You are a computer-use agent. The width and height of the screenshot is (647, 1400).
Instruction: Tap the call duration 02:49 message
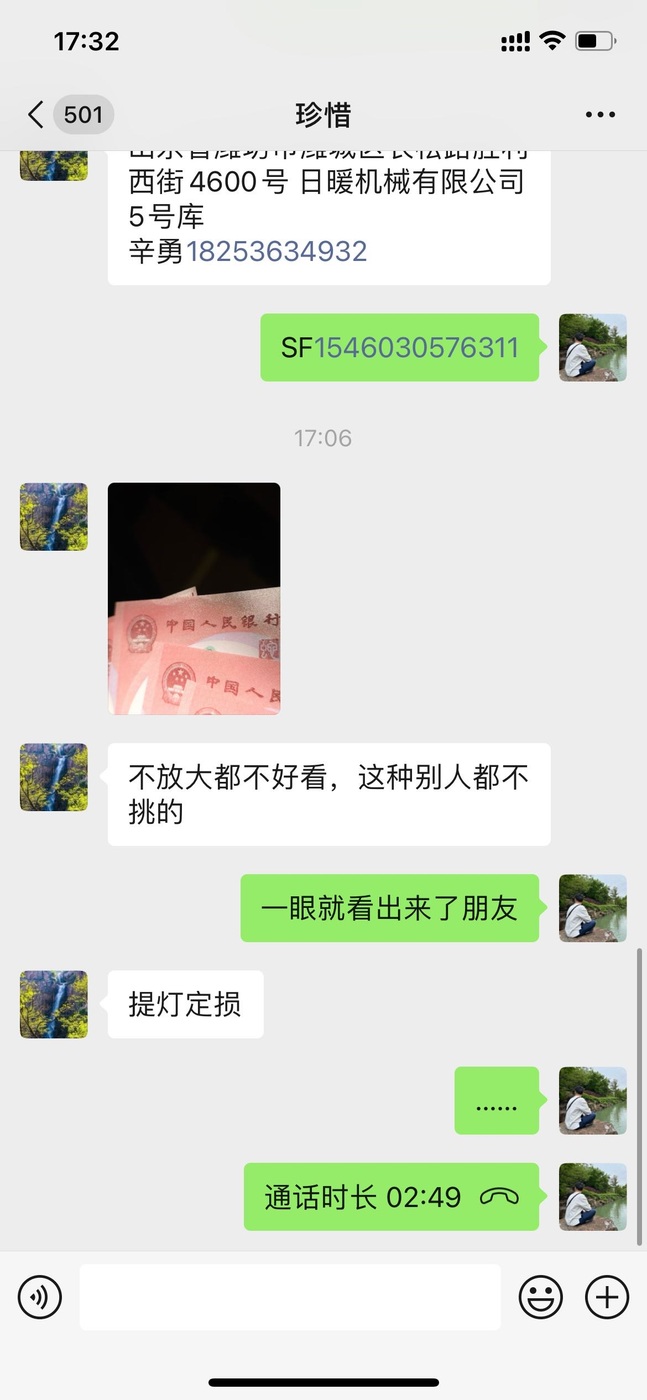391,1197
